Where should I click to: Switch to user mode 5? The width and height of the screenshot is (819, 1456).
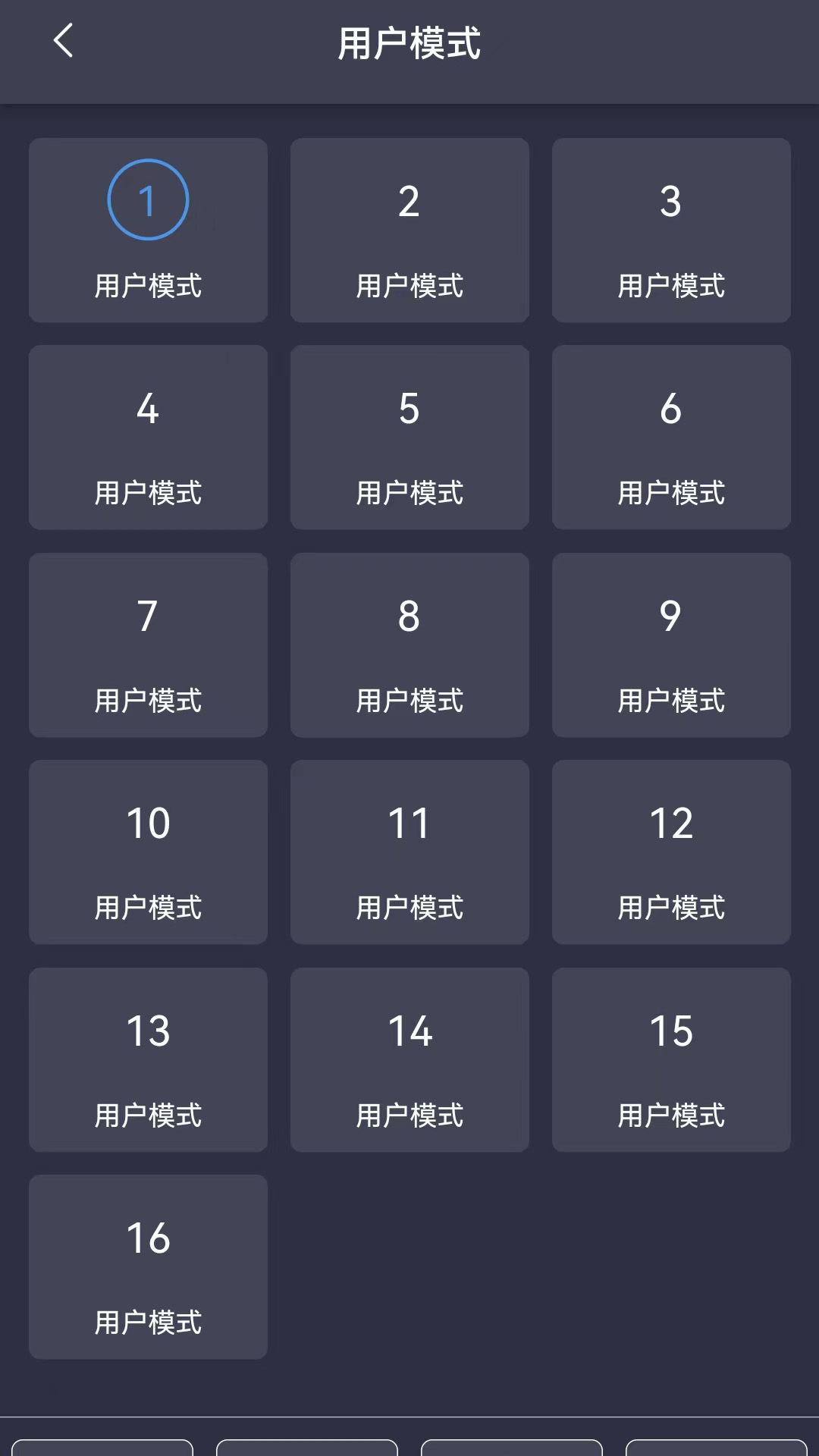409,437
